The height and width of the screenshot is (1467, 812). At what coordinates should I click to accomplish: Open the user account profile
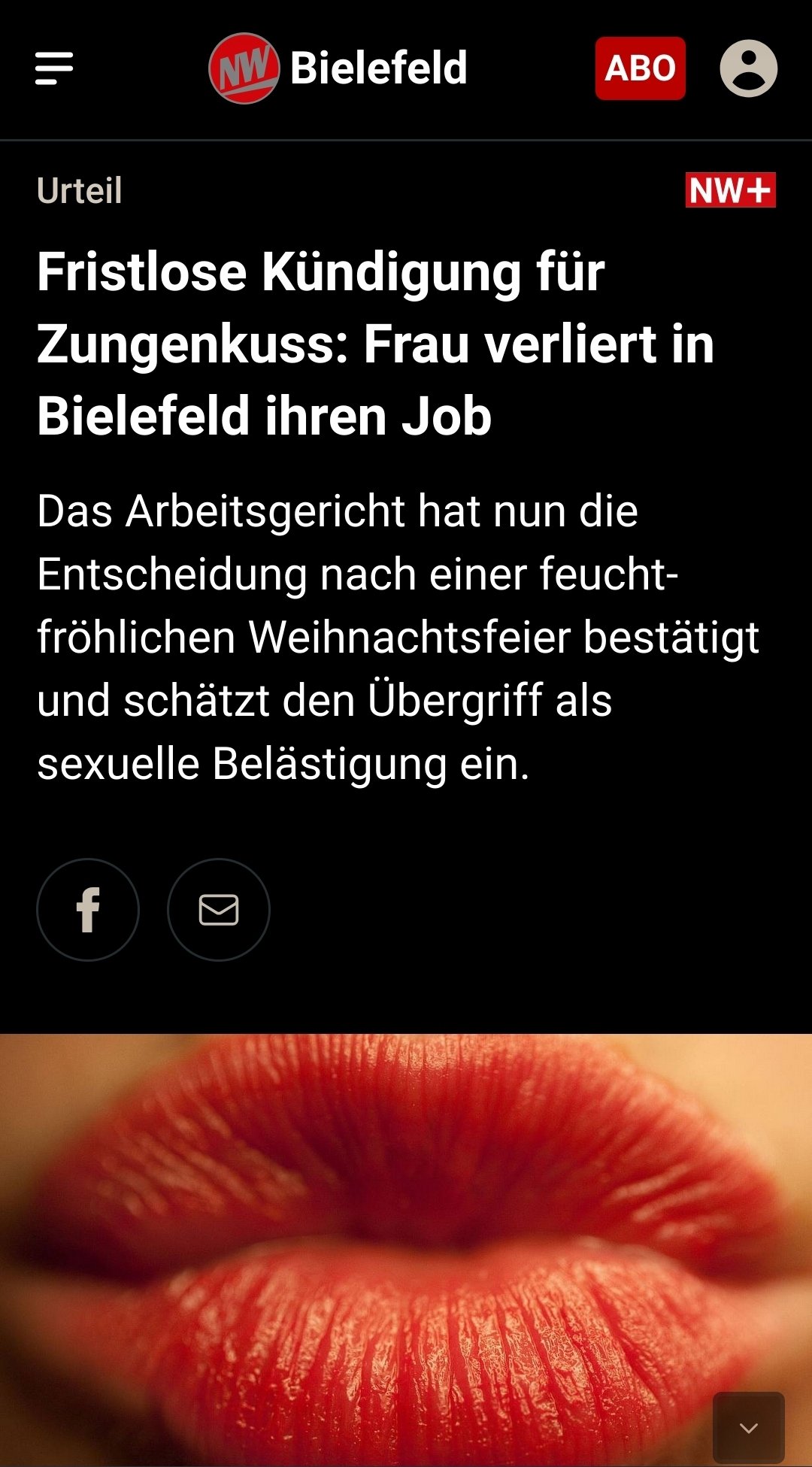tap(748, 68)
